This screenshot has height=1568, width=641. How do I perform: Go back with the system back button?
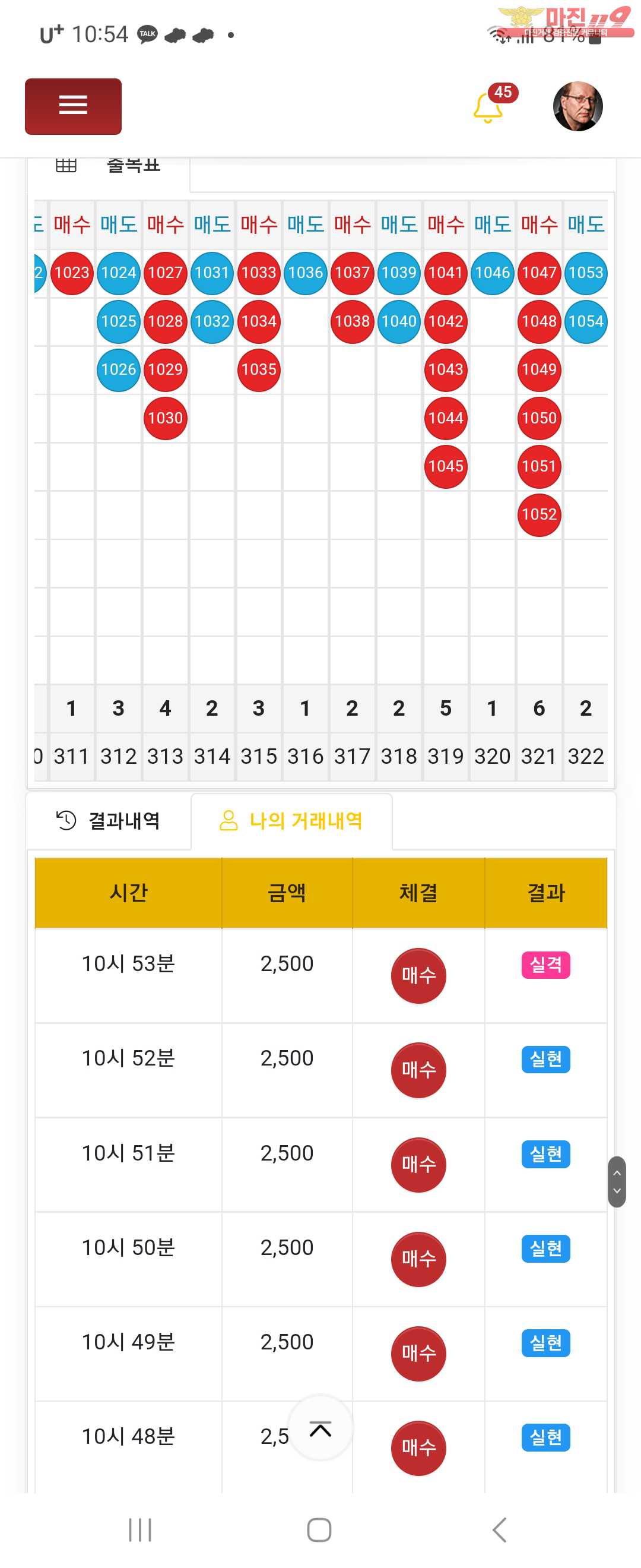point(499,1529)
